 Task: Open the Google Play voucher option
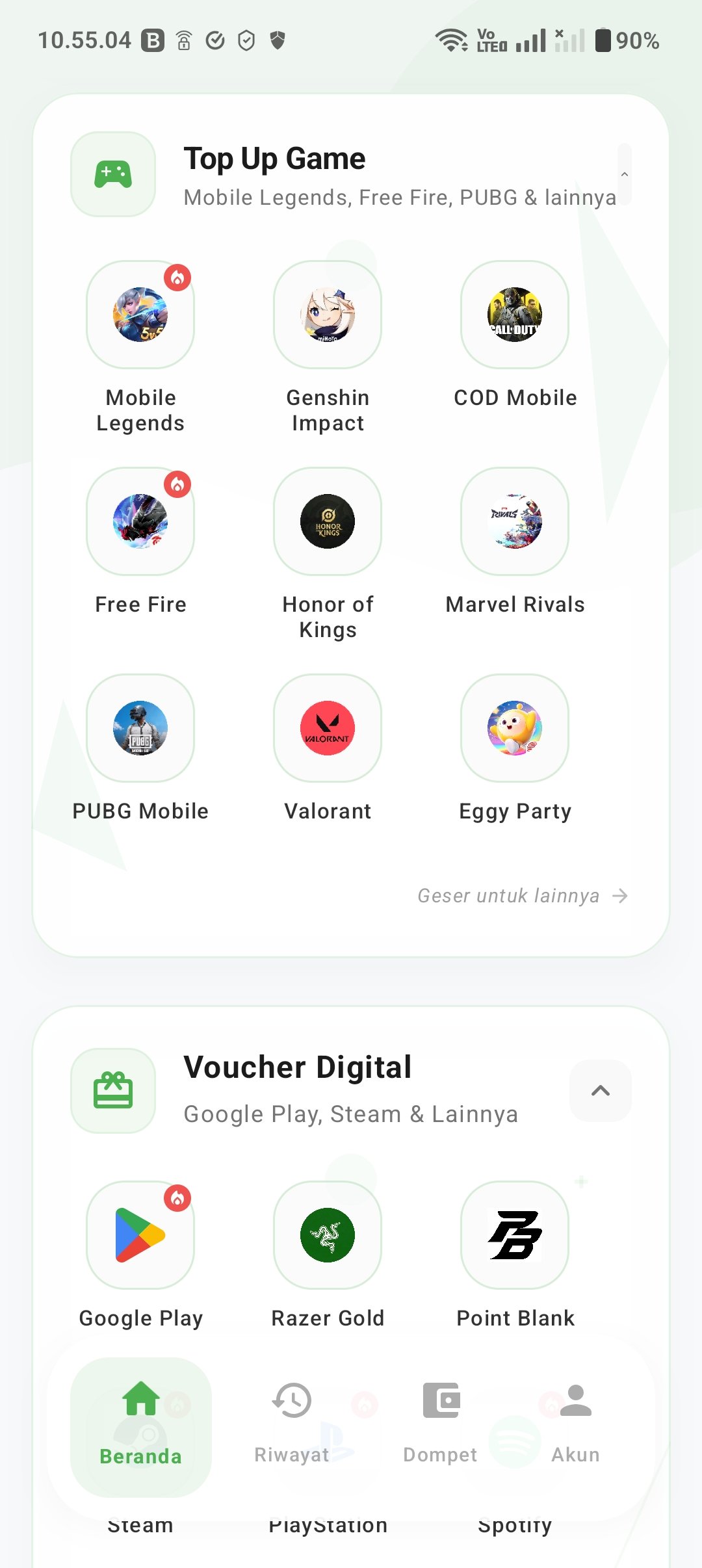(140, 1235)
